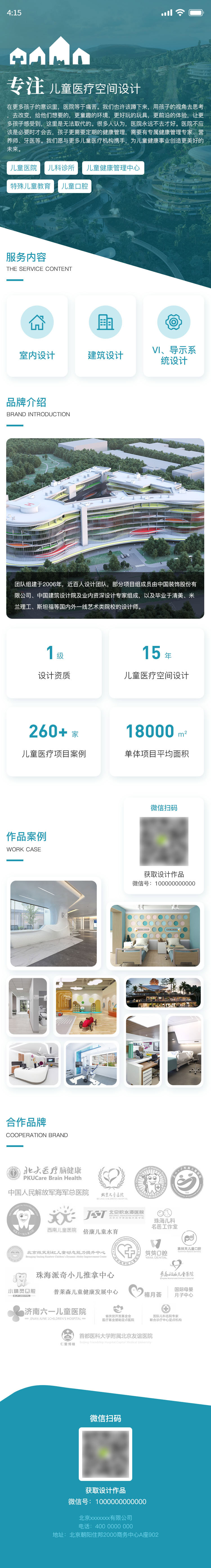The image size is (211, 1568).
Task: View the night exterior building case photo
Action: [163, 993]
